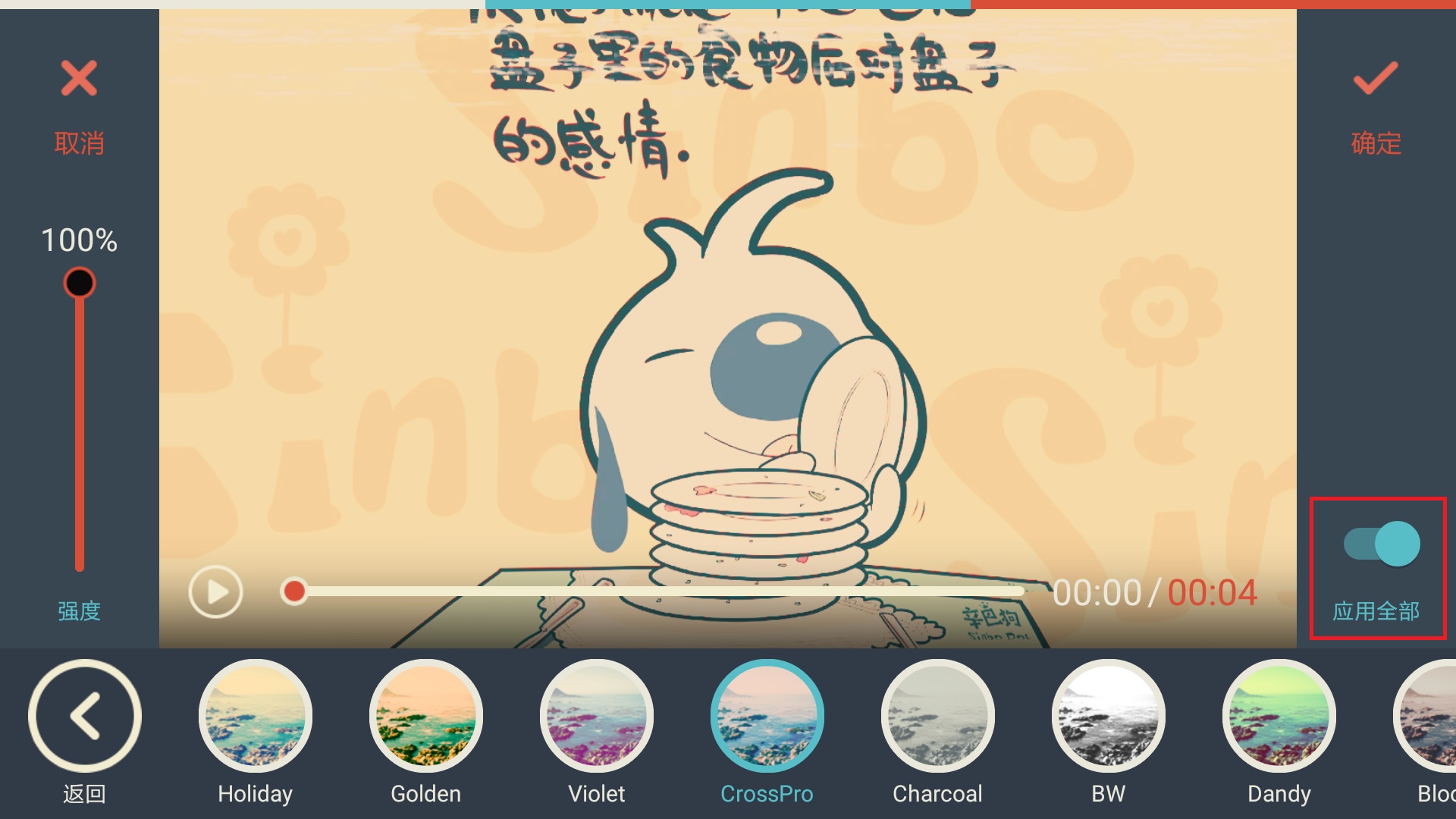Choose the Violet filter

(596, 717)
